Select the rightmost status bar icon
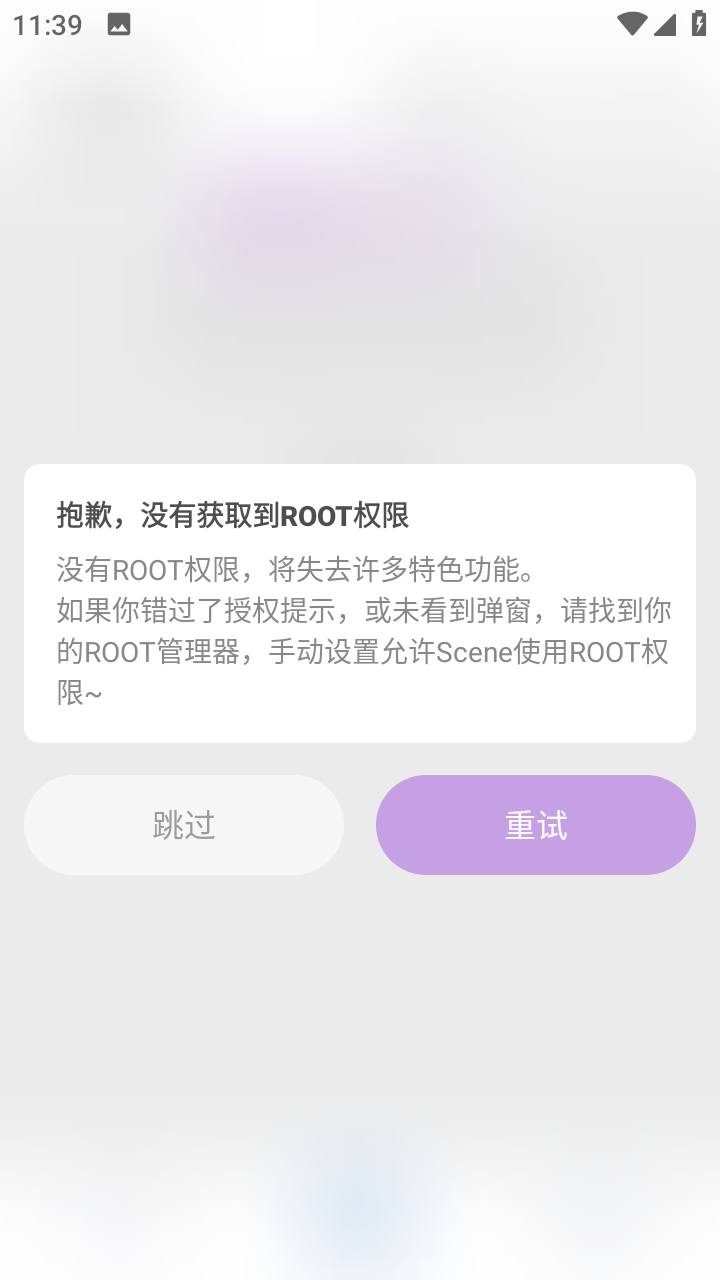The image size is (720, 1280). (x=698, y=23)
